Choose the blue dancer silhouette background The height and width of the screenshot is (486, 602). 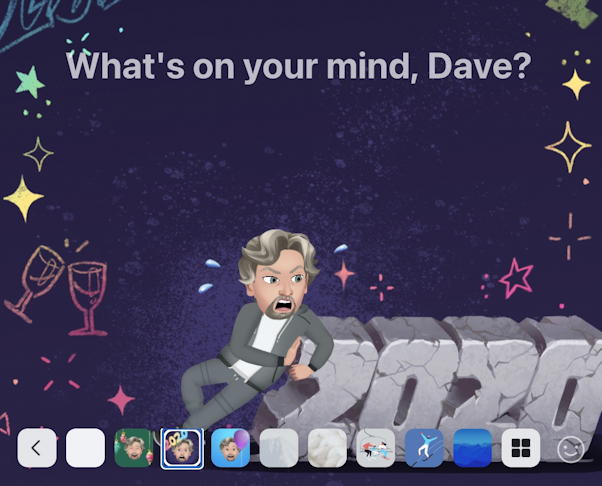(x=424, y=448)
